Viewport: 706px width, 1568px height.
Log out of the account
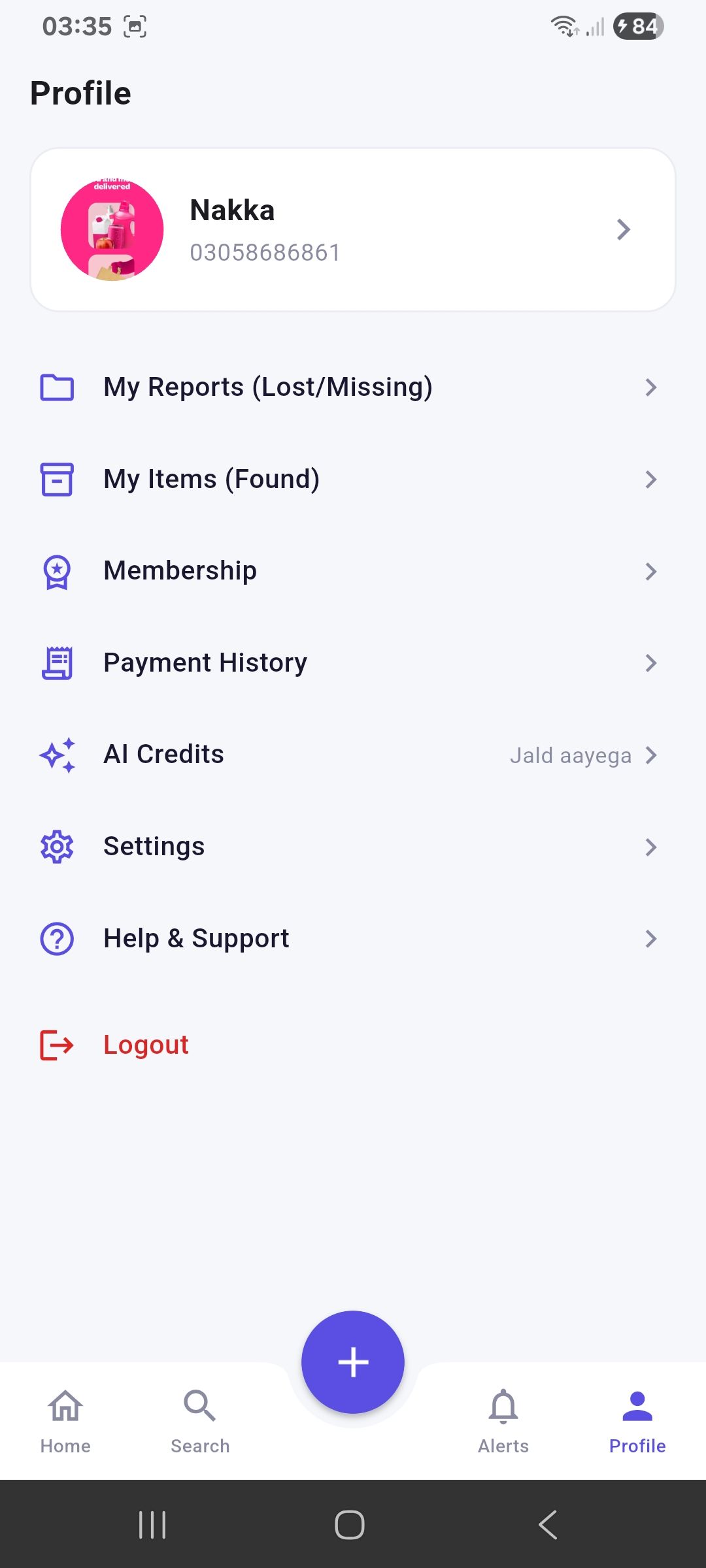pos(114,1045)
